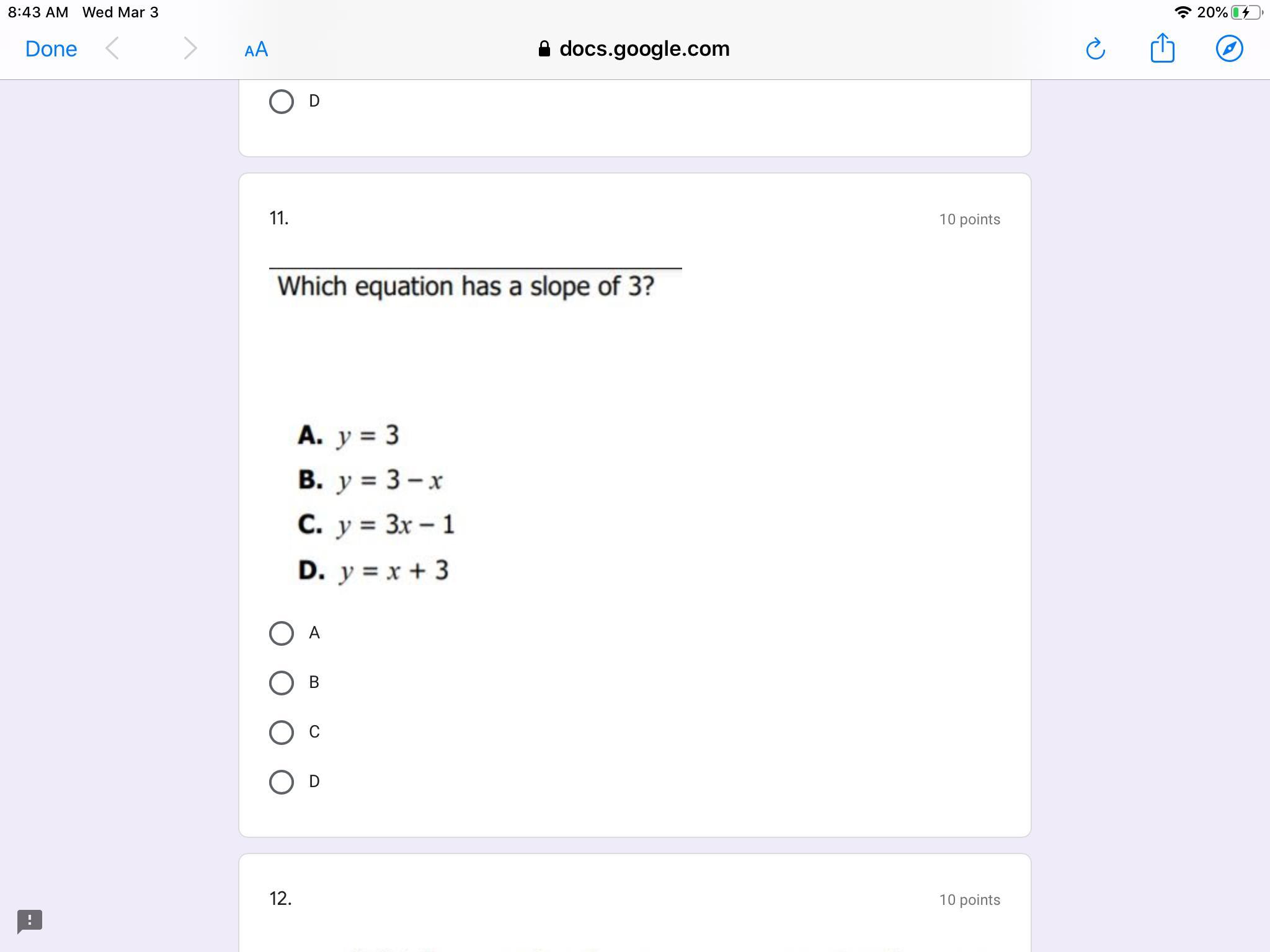
Task: Open page in Safari compass icon
Action: click(x=1229, y=48)
